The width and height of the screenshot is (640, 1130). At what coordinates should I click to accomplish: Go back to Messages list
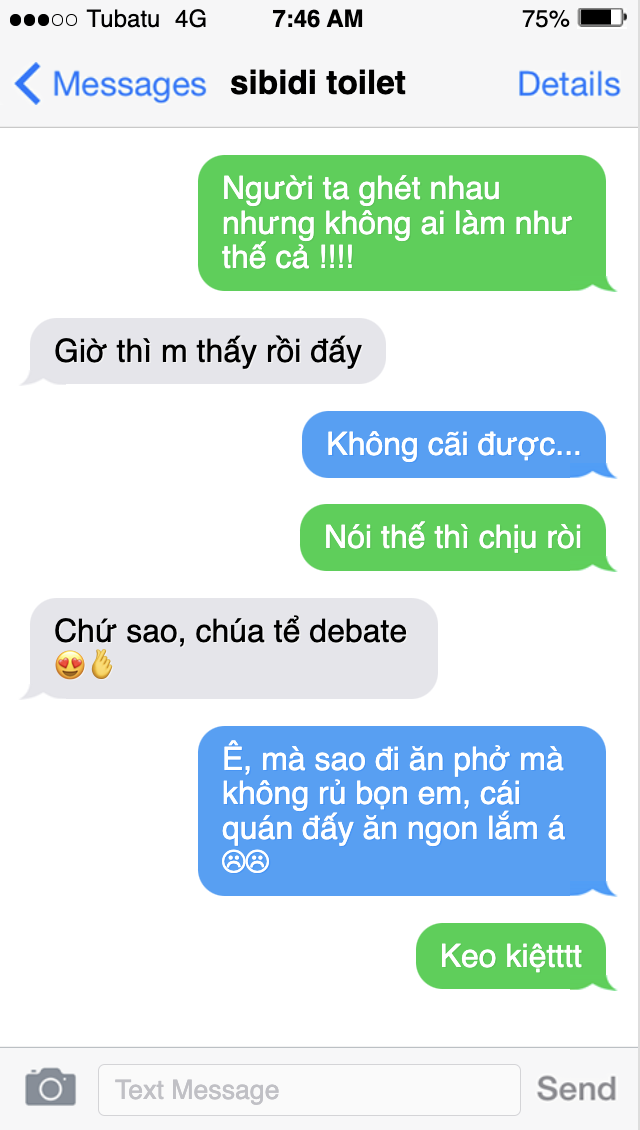[x=110, y=84]
